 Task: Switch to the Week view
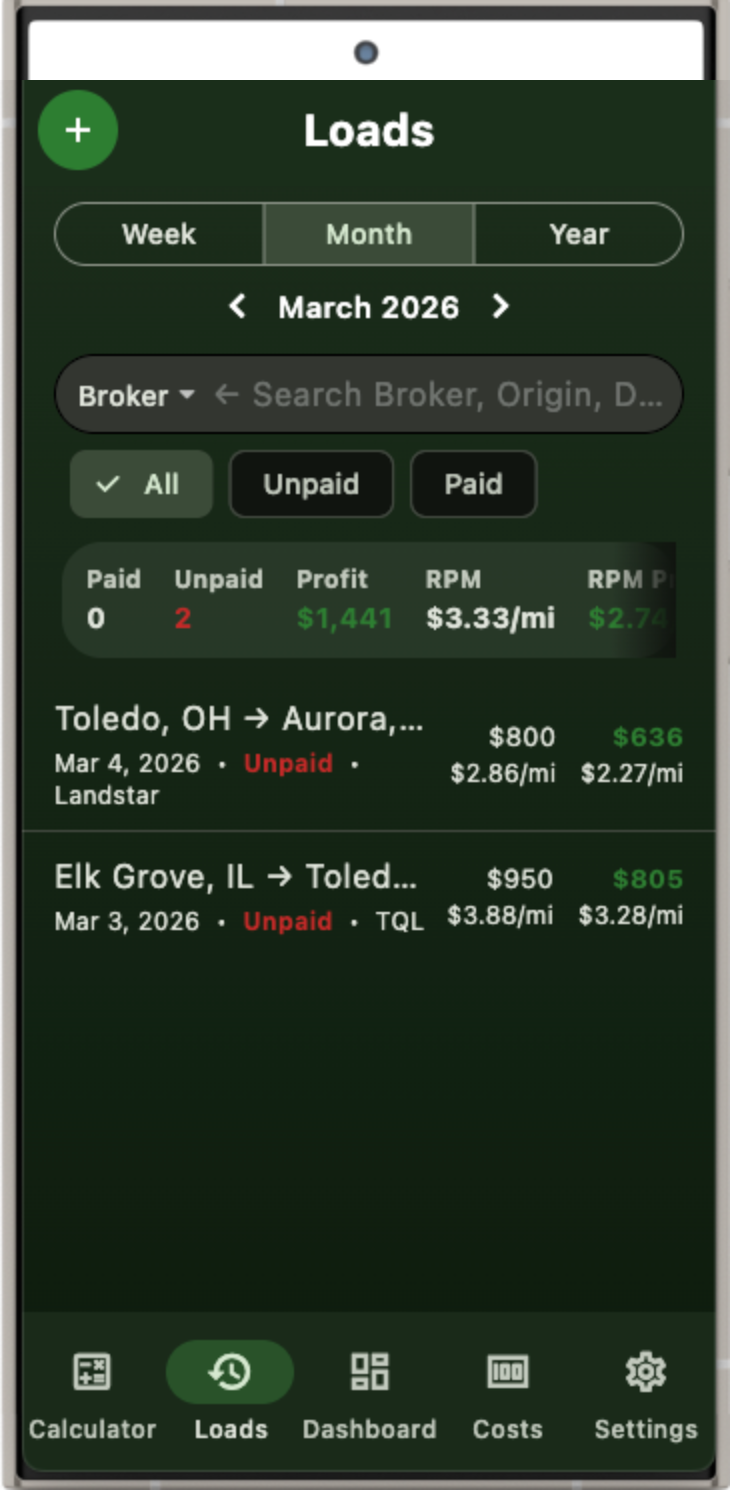tap(159, 234)
